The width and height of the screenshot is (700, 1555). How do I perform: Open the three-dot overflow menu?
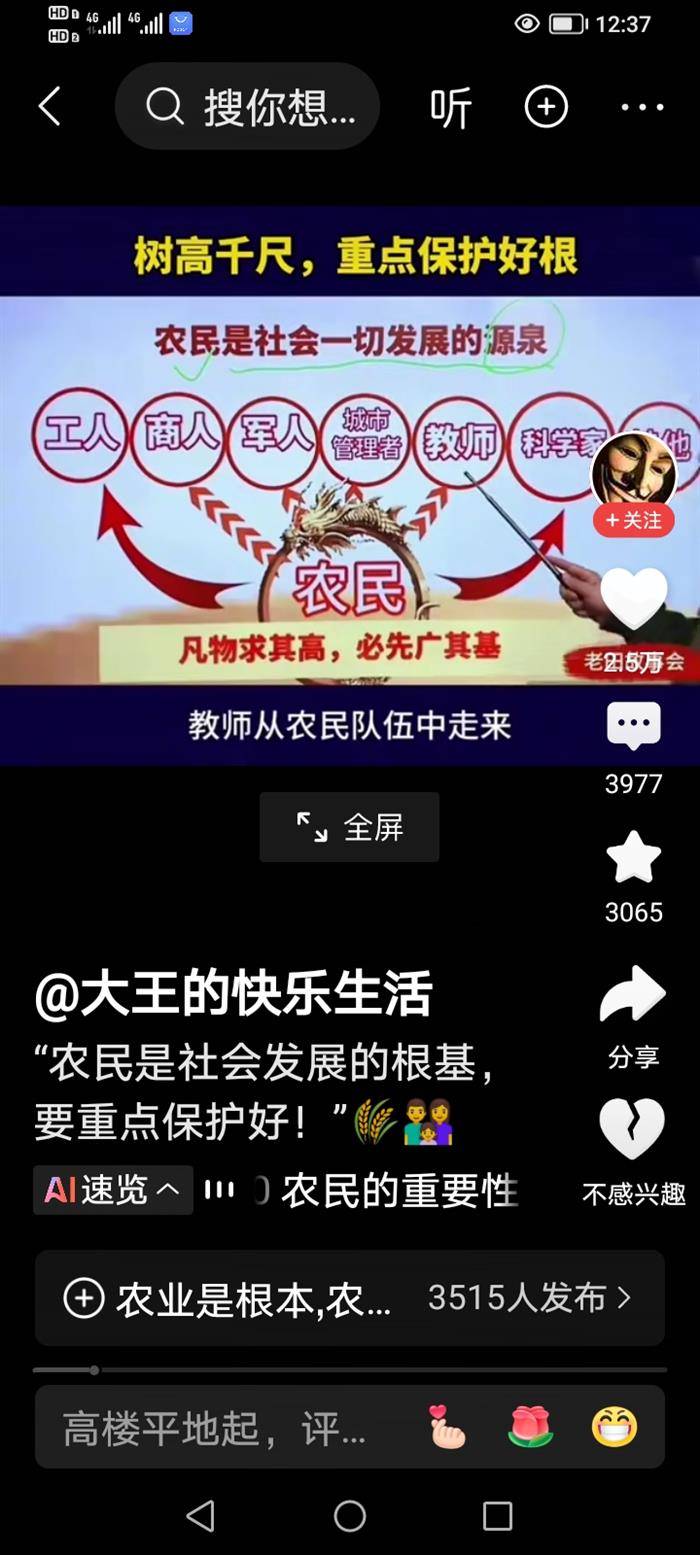[x=642, y=107]
